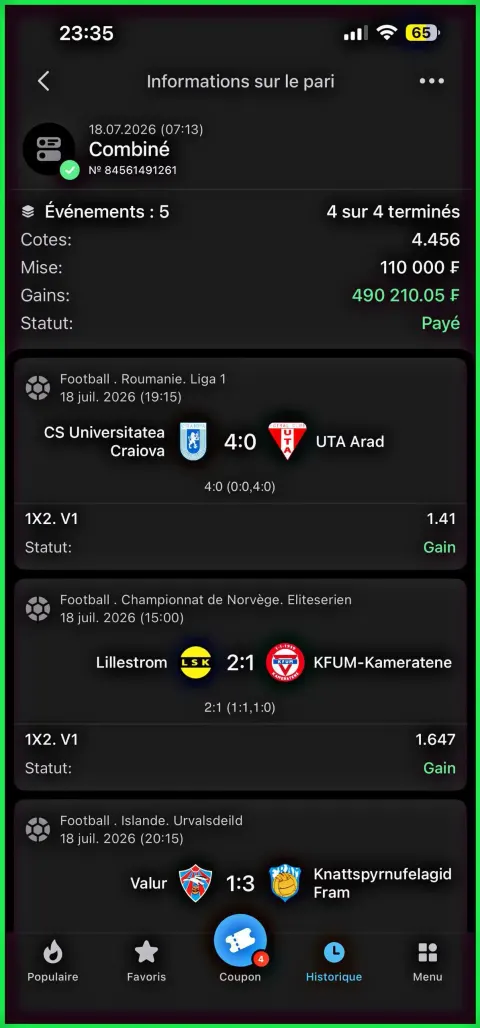Select the Historique tab
The image size is (480, 1028).
click(x=334, y=961)
